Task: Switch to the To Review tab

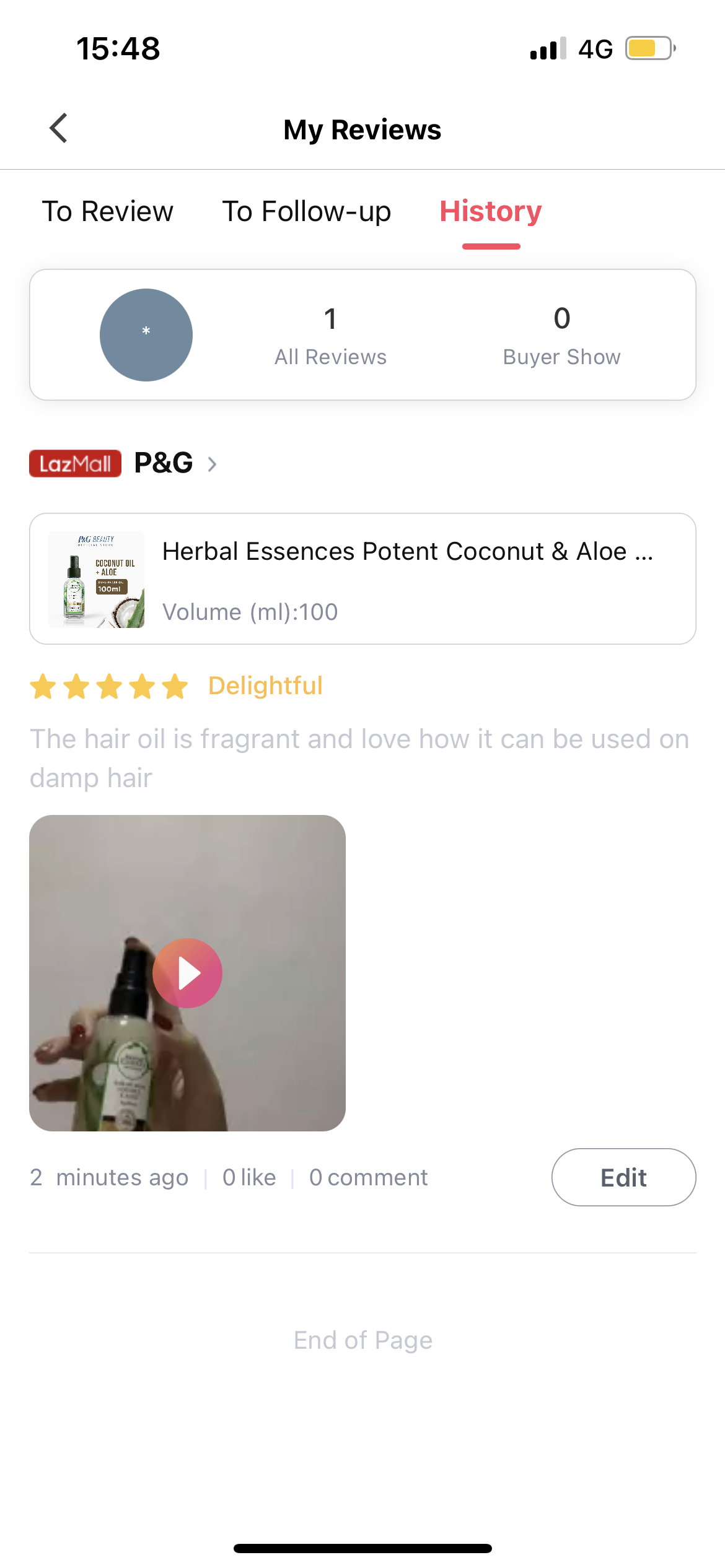Action: 108,212
